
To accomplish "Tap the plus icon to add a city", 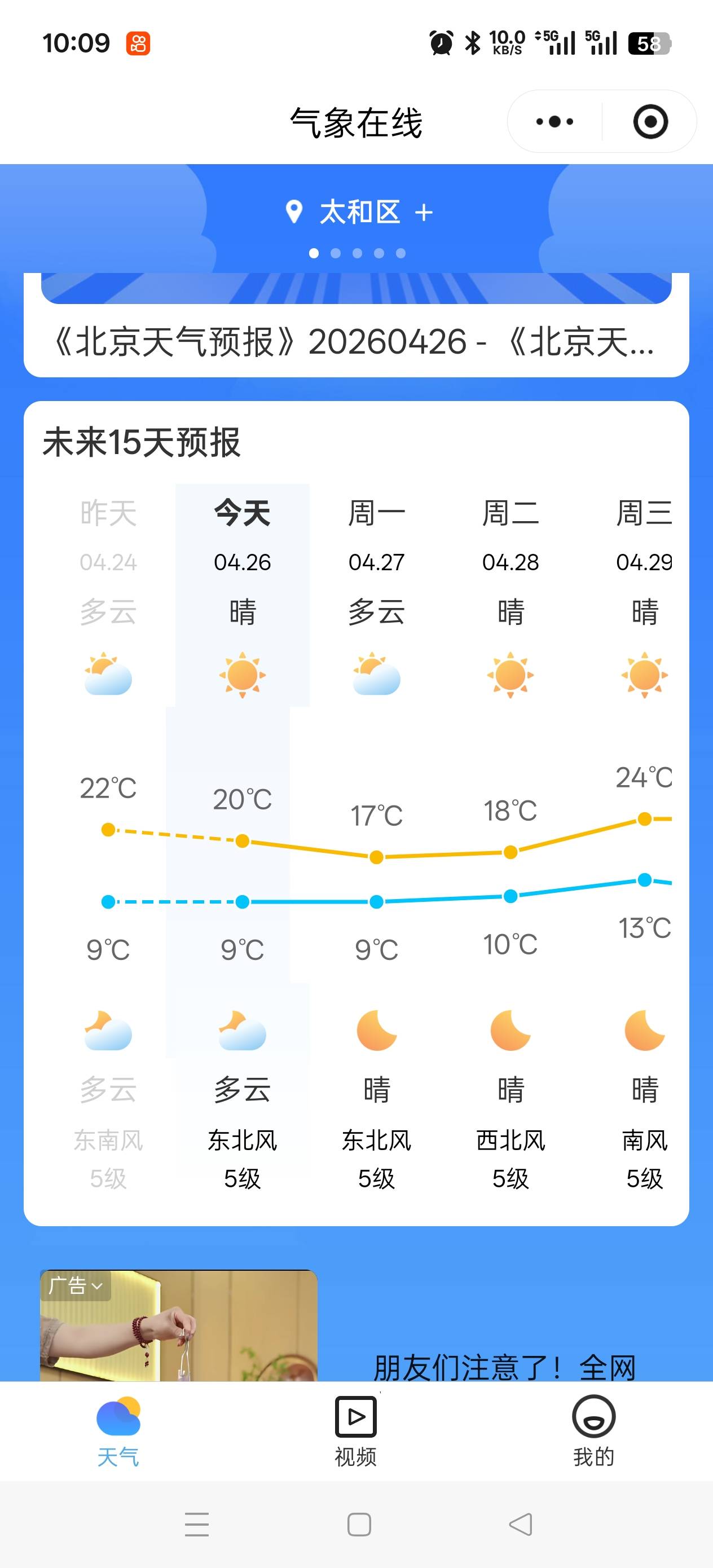I will (424, 213).
